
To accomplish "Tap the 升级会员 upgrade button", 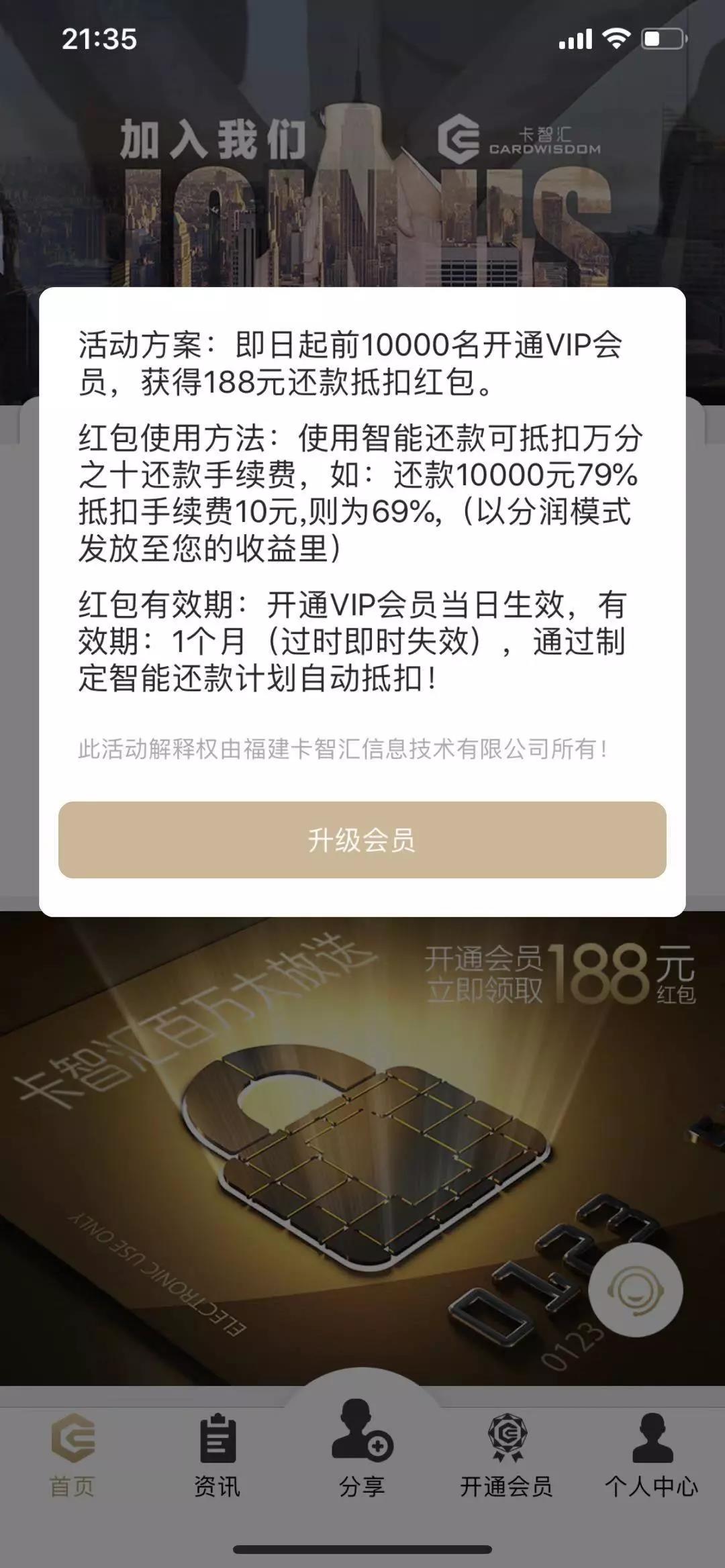I will (362, 839).
